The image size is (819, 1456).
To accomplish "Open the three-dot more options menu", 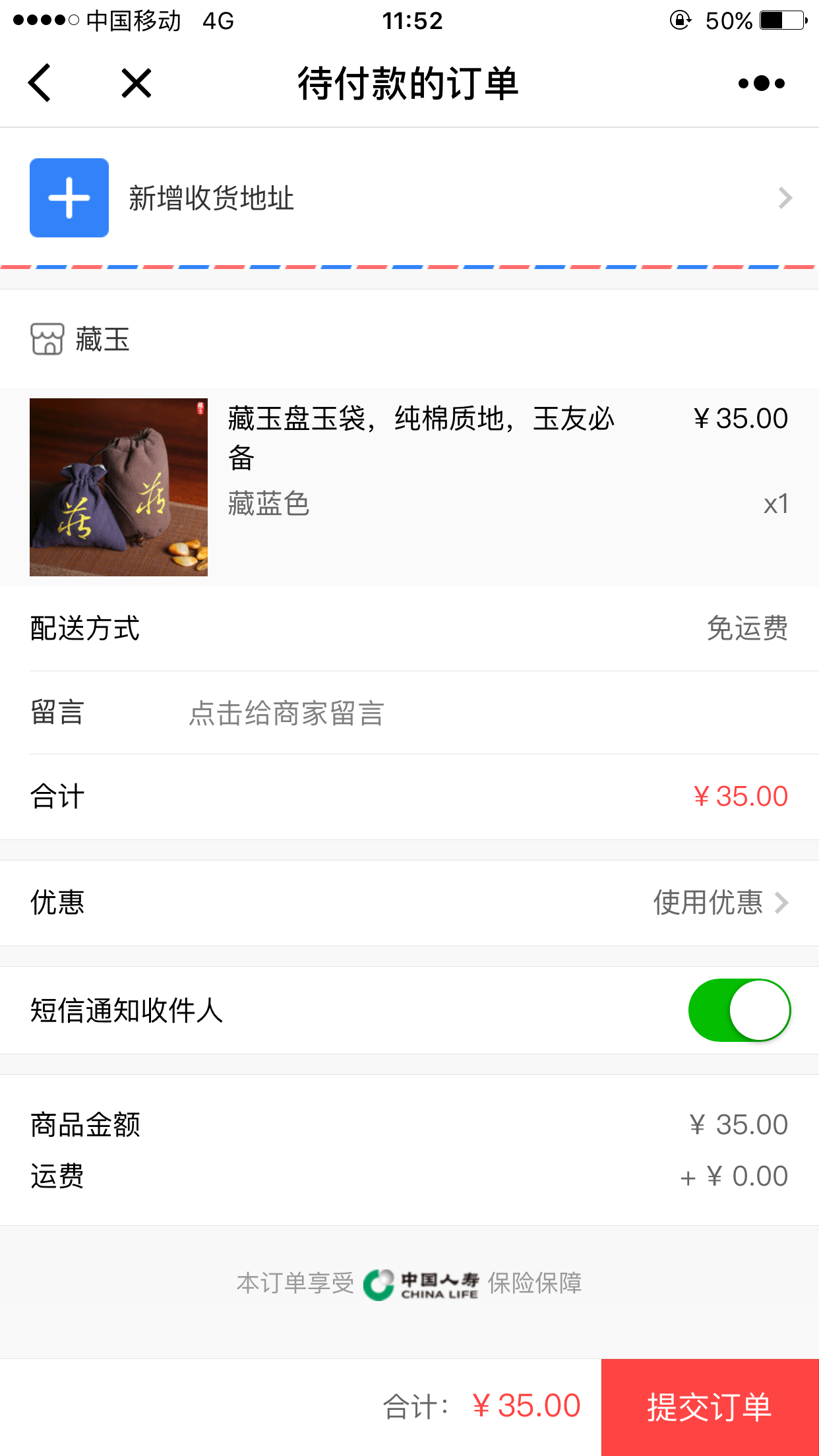I will (762, 83).
